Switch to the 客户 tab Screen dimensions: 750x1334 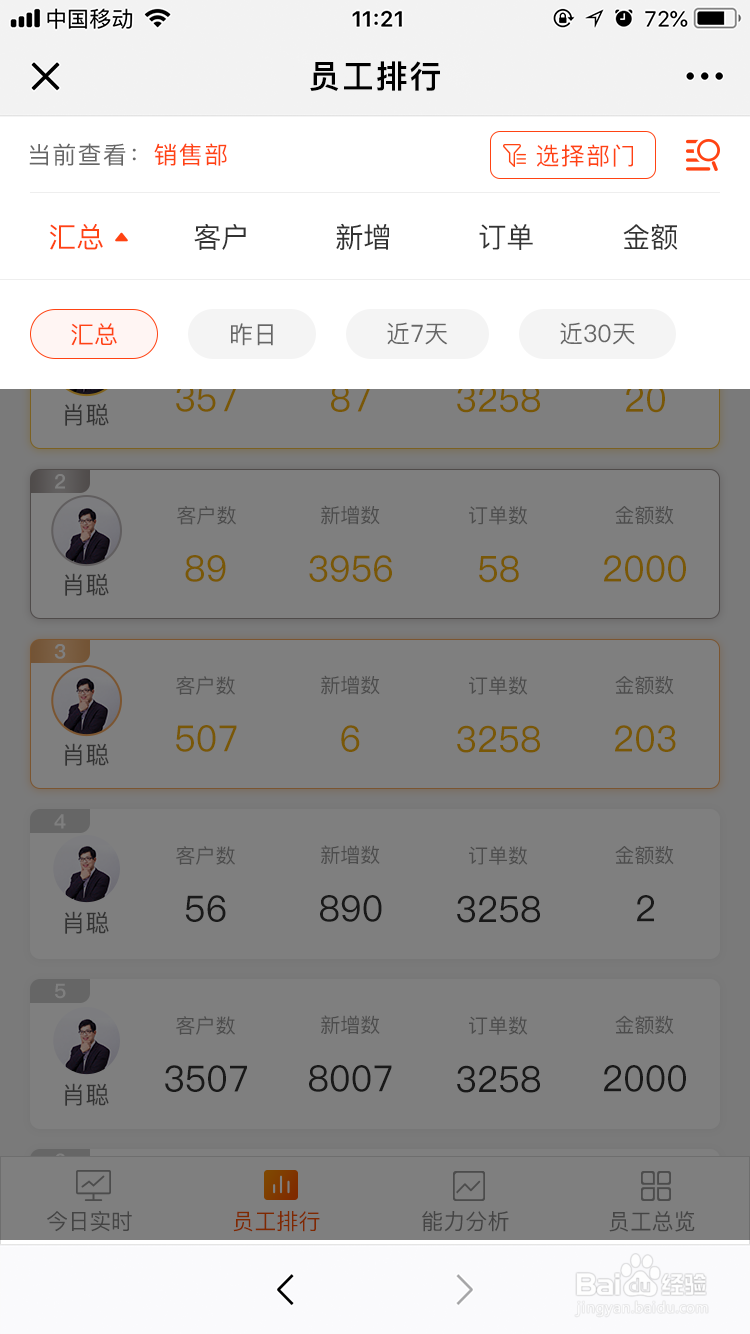[220, 237]
